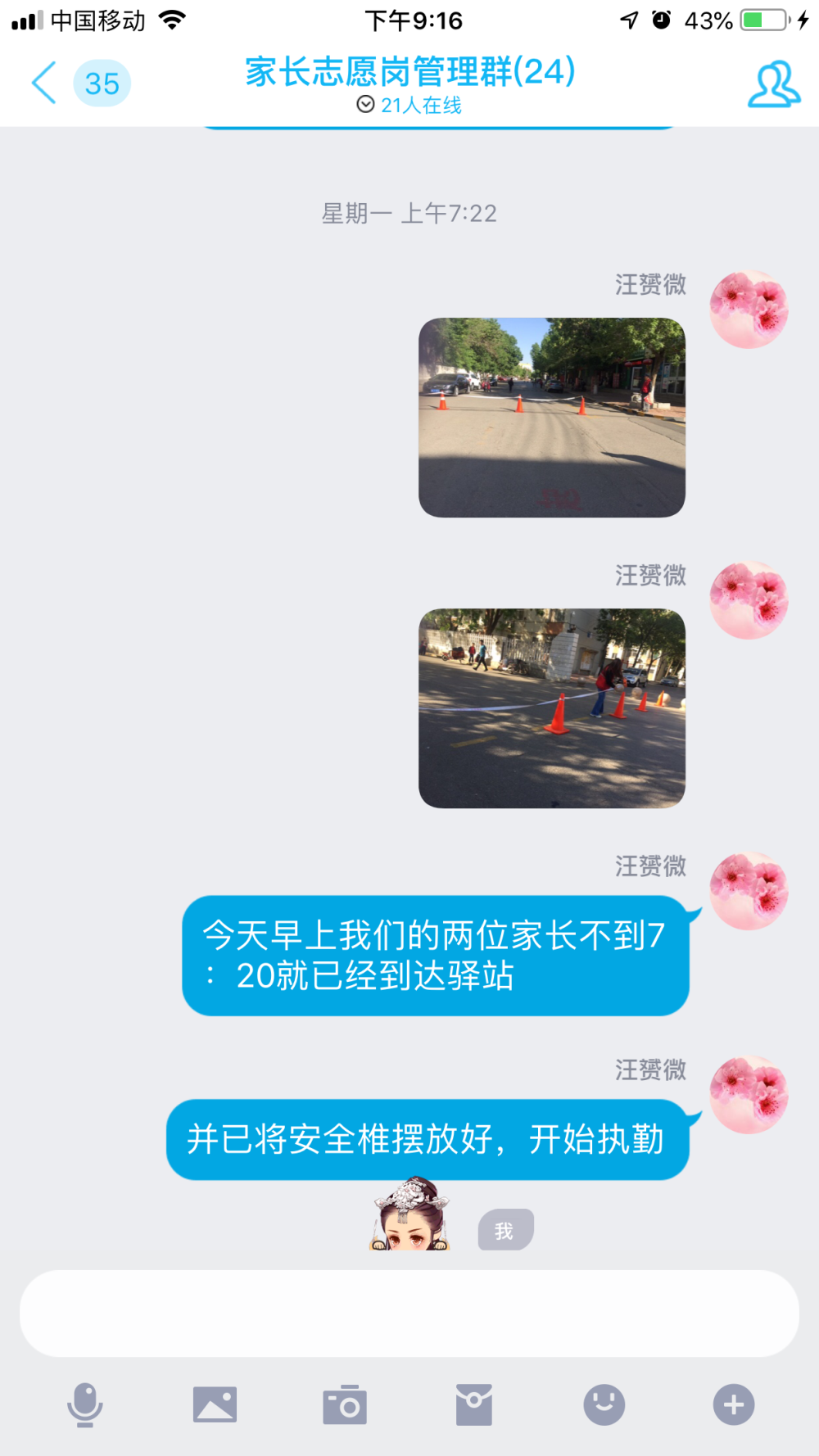This screenshot has width=819, height=1456.
Task: Open the photo gallery picker
Action: click(215, 1405)
